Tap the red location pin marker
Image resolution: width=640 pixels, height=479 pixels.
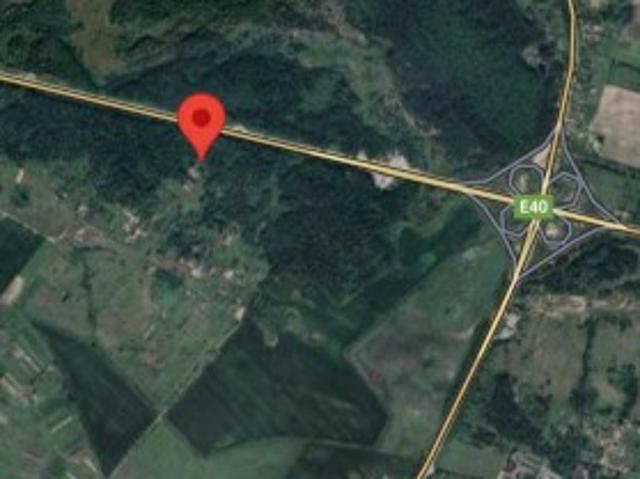[202, 121]
